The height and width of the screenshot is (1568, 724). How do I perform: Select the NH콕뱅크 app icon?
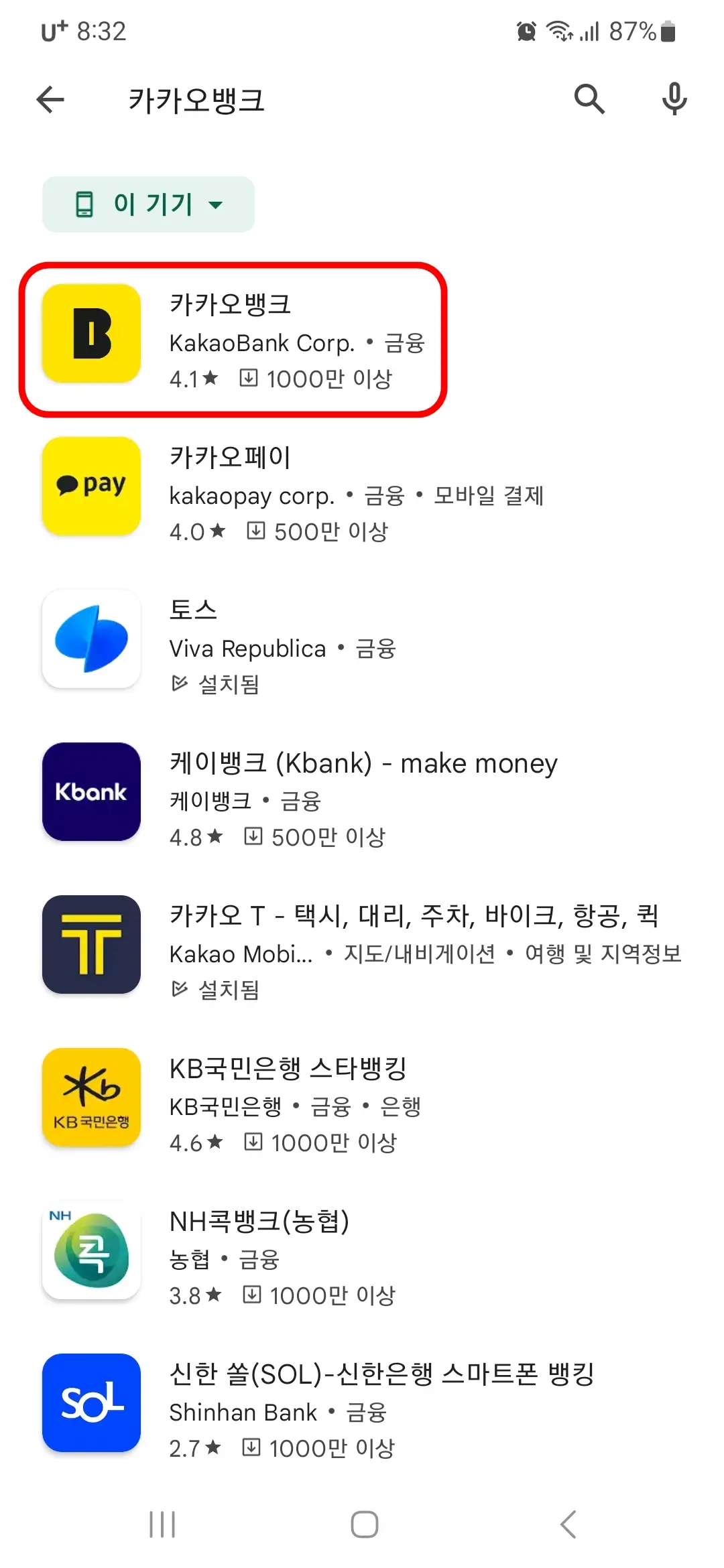coord(91,1252)
